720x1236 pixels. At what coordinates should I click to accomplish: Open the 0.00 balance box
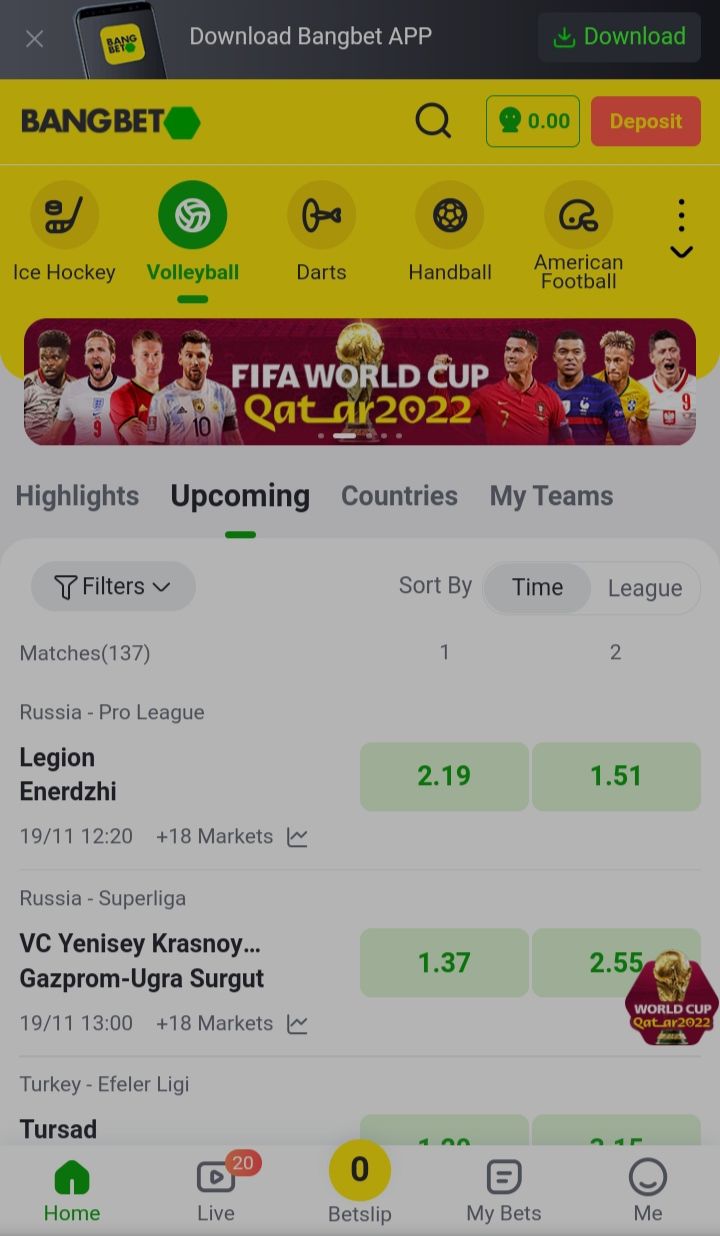pos(533,122)
